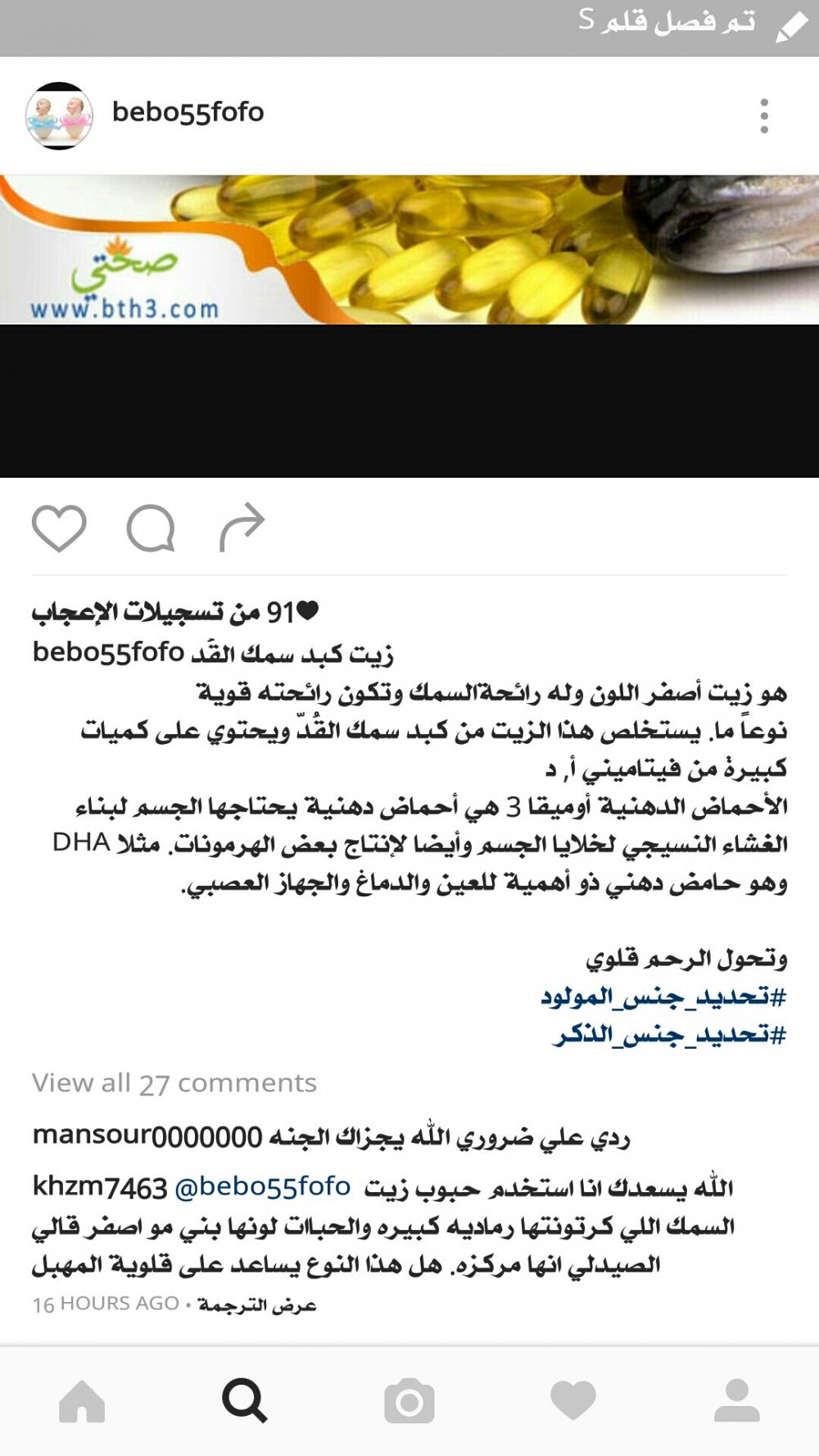Go to the Home feed tab

pyautogui.click(x=82, y=1401)
